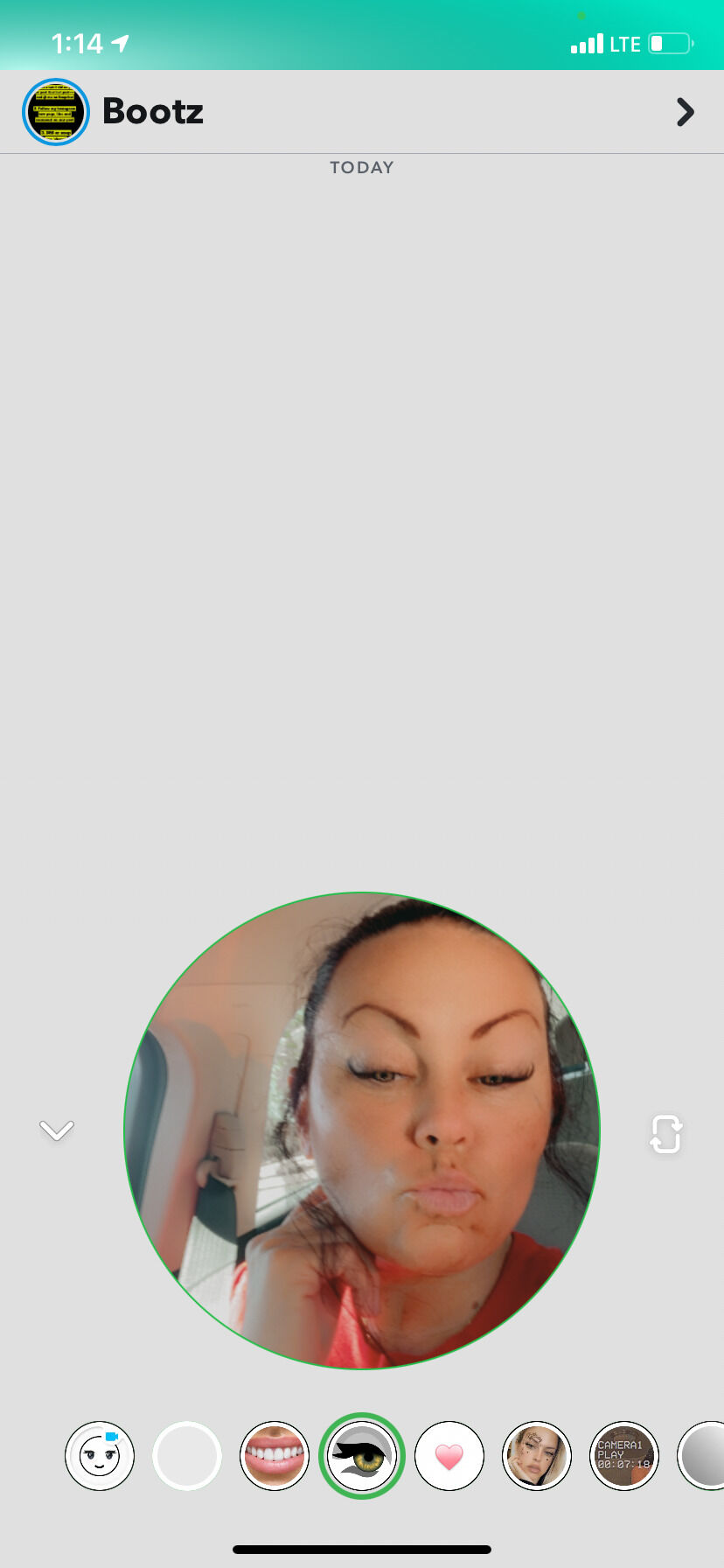Screen dimensions: 724x1568
Task: Select the blank no-lens option
Action: click(x=187, y=1456)
